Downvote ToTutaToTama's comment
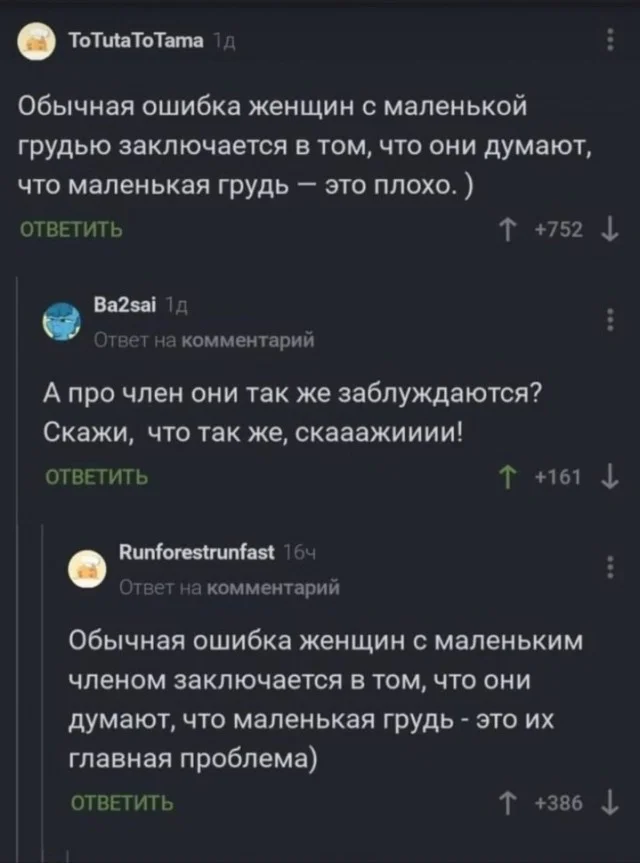This screenshot has height=863, width=640. coord(607,227)
